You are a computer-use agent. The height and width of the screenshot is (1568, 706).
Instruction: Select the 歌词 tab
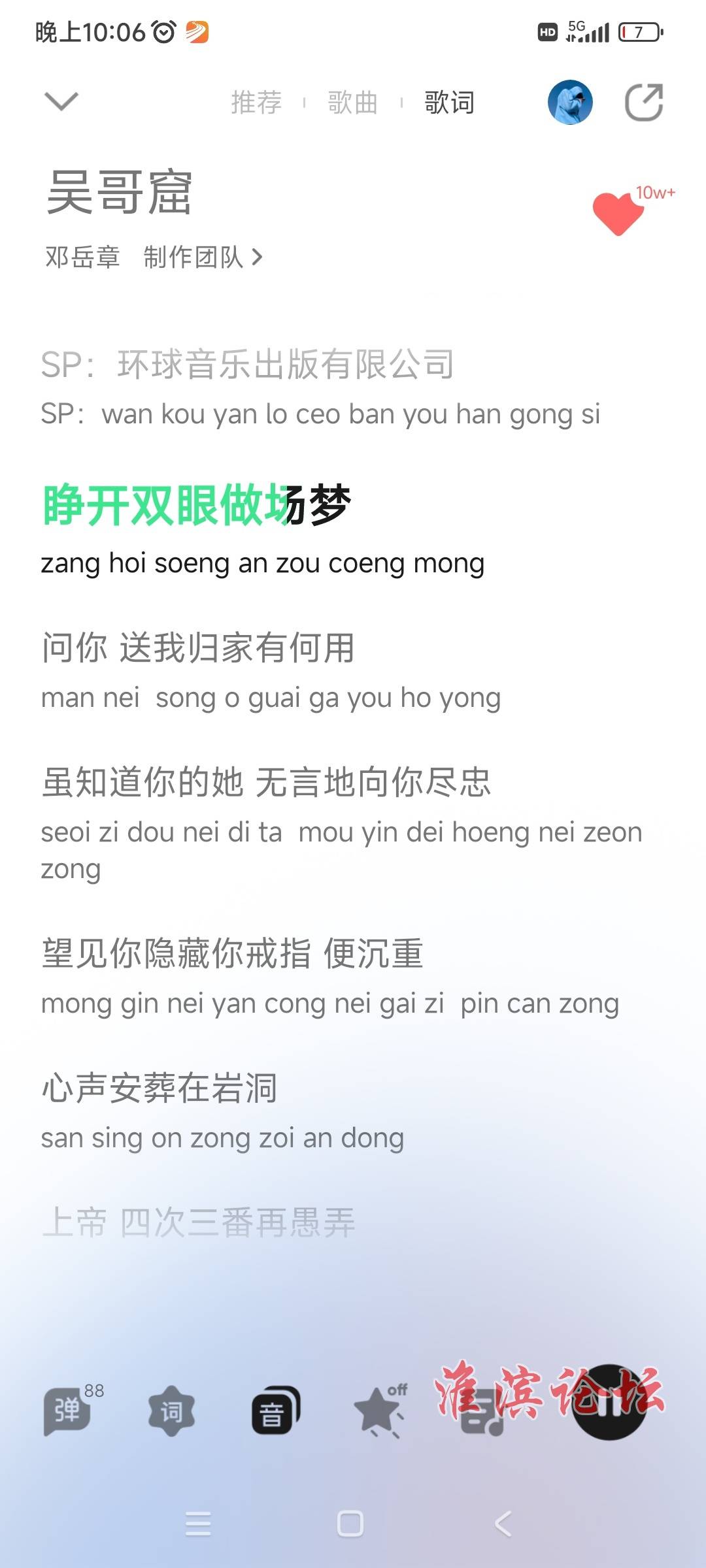click(x=450, y=103)
